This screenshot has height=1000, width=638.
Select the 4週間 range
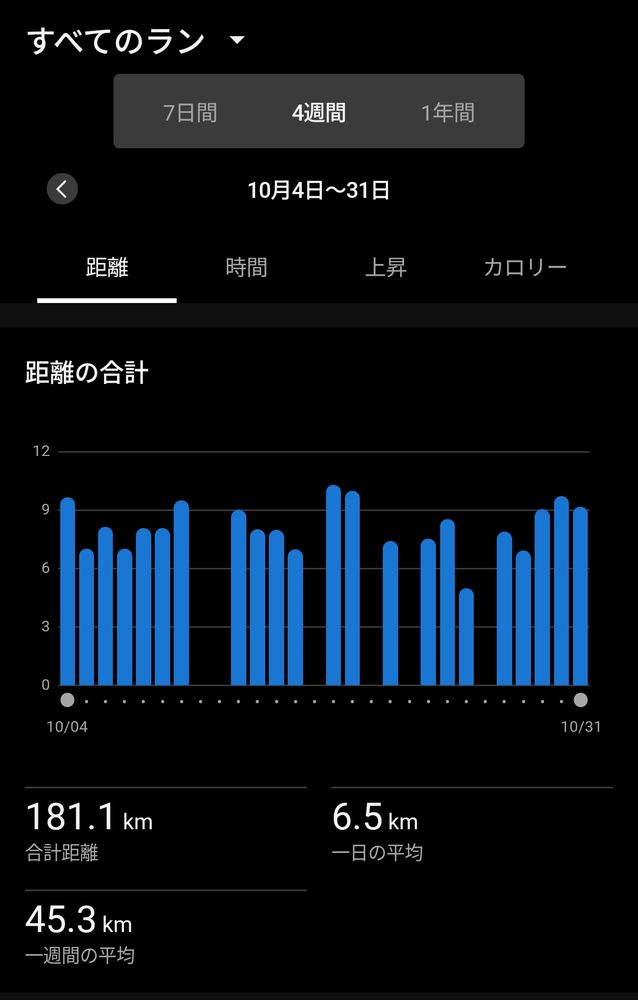pyautogui.click(x=319, y=112)
